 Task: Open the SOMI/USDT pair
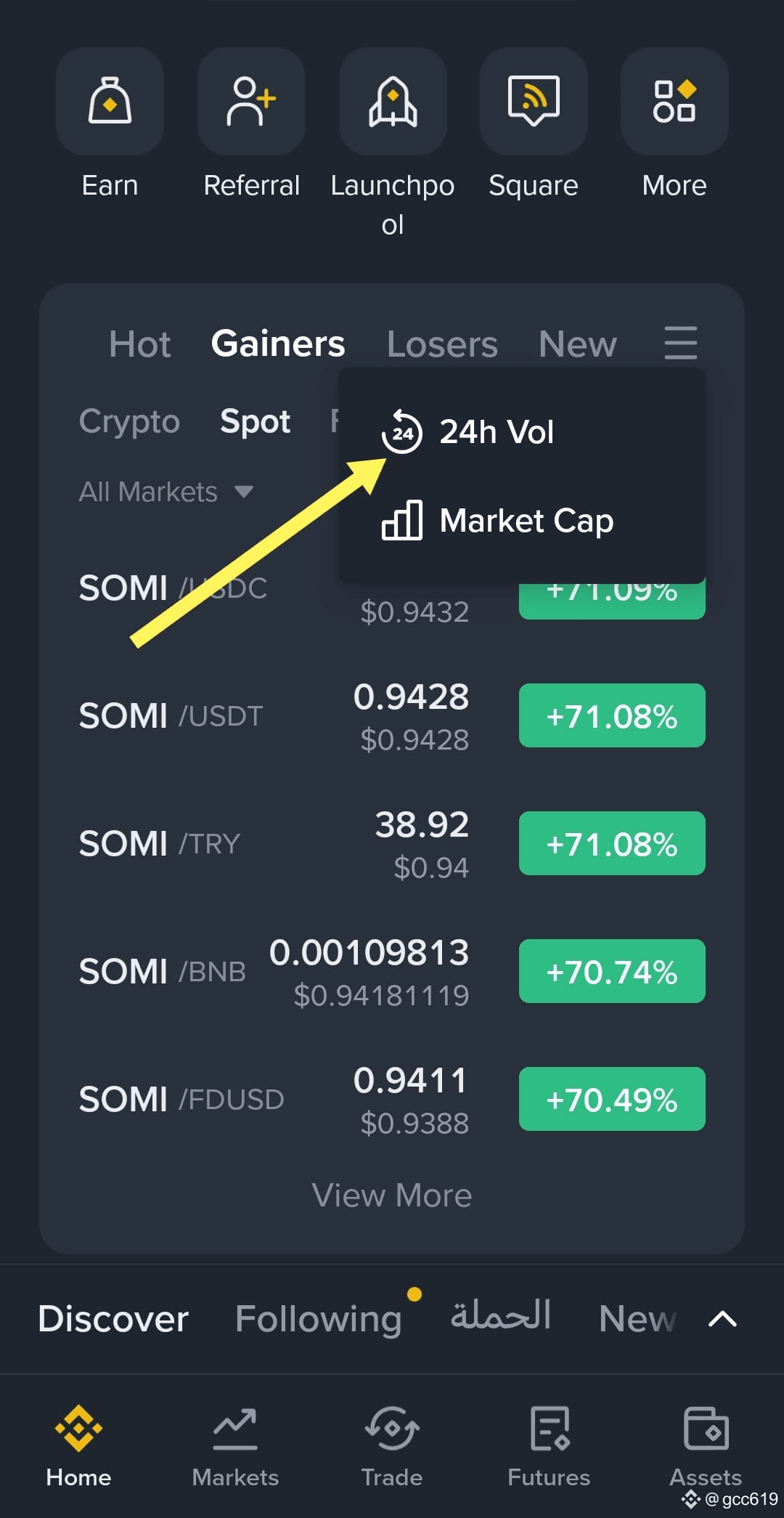click(x=392, y=716)
